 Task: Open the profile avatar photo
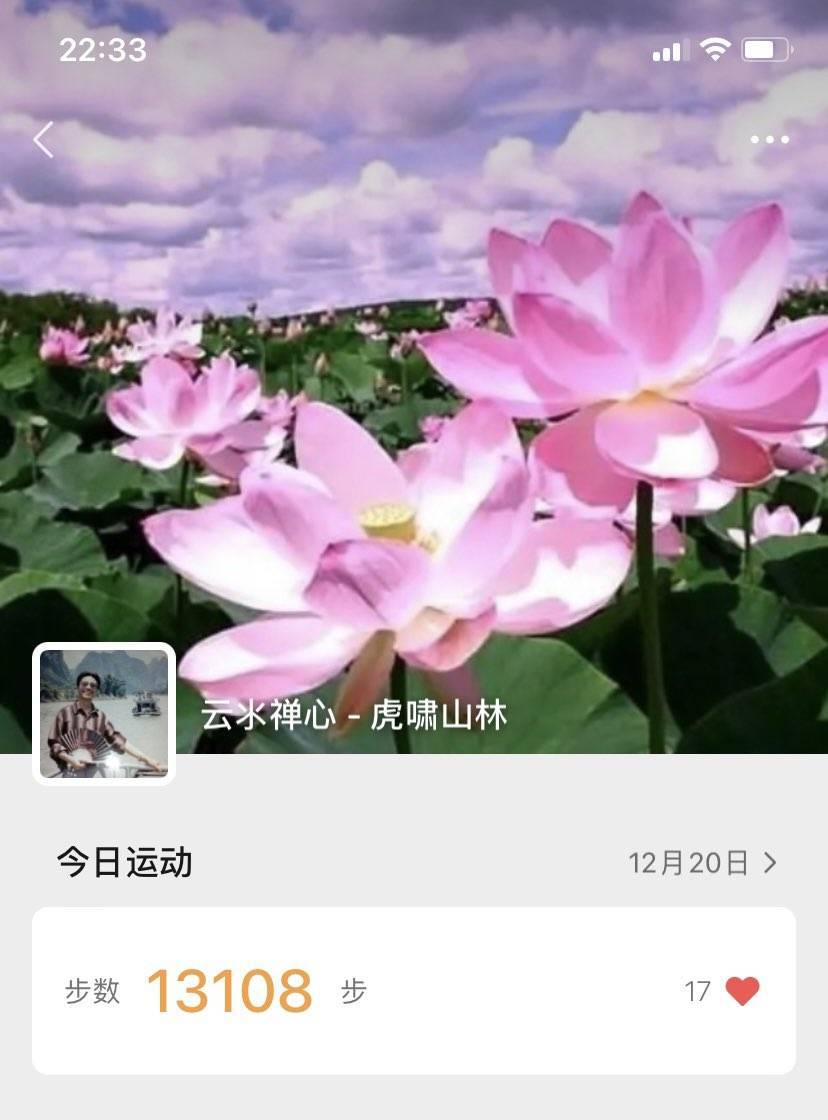(104, 713)
